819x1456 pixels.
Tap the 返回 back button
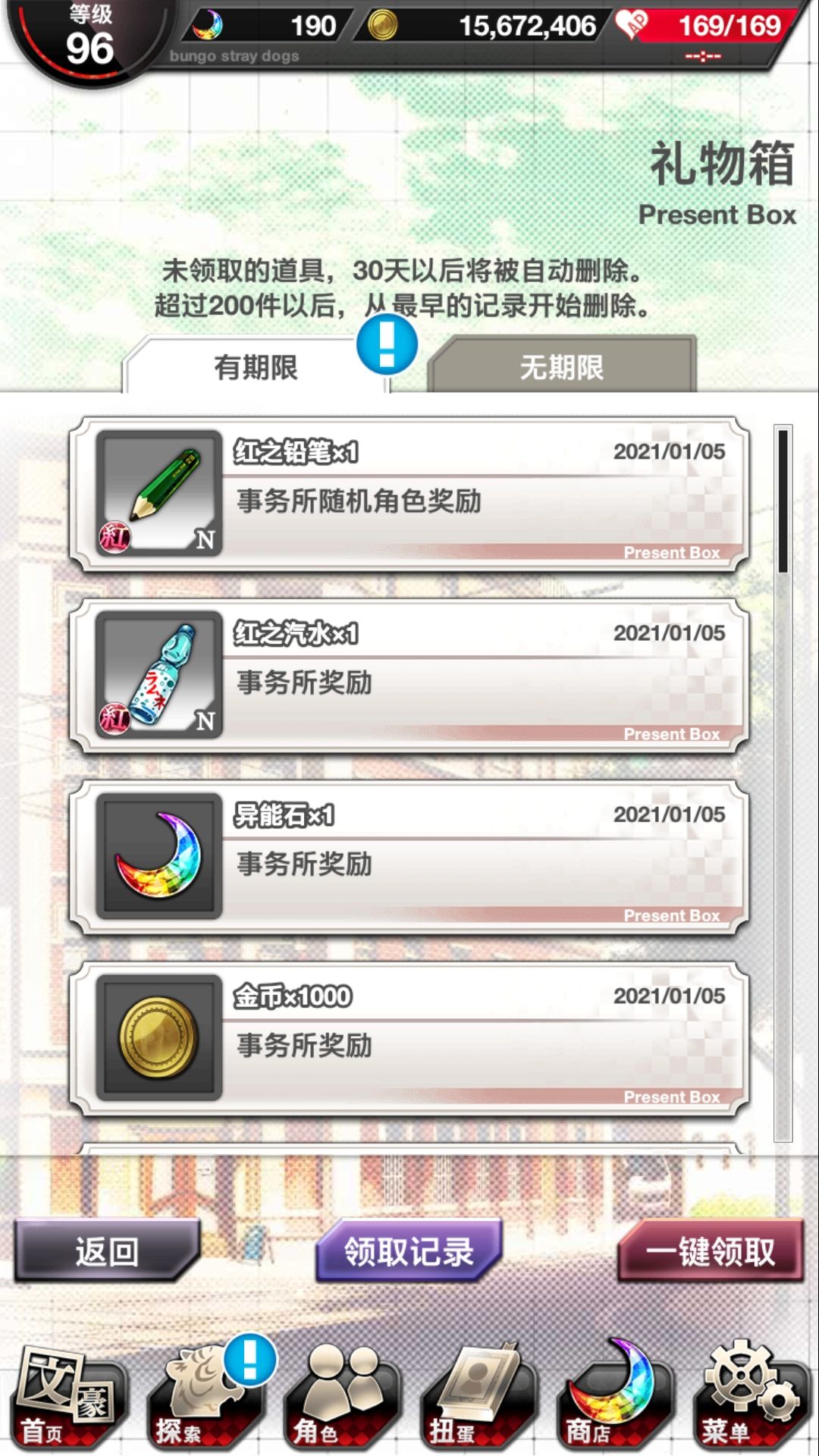pos(108,1250)
